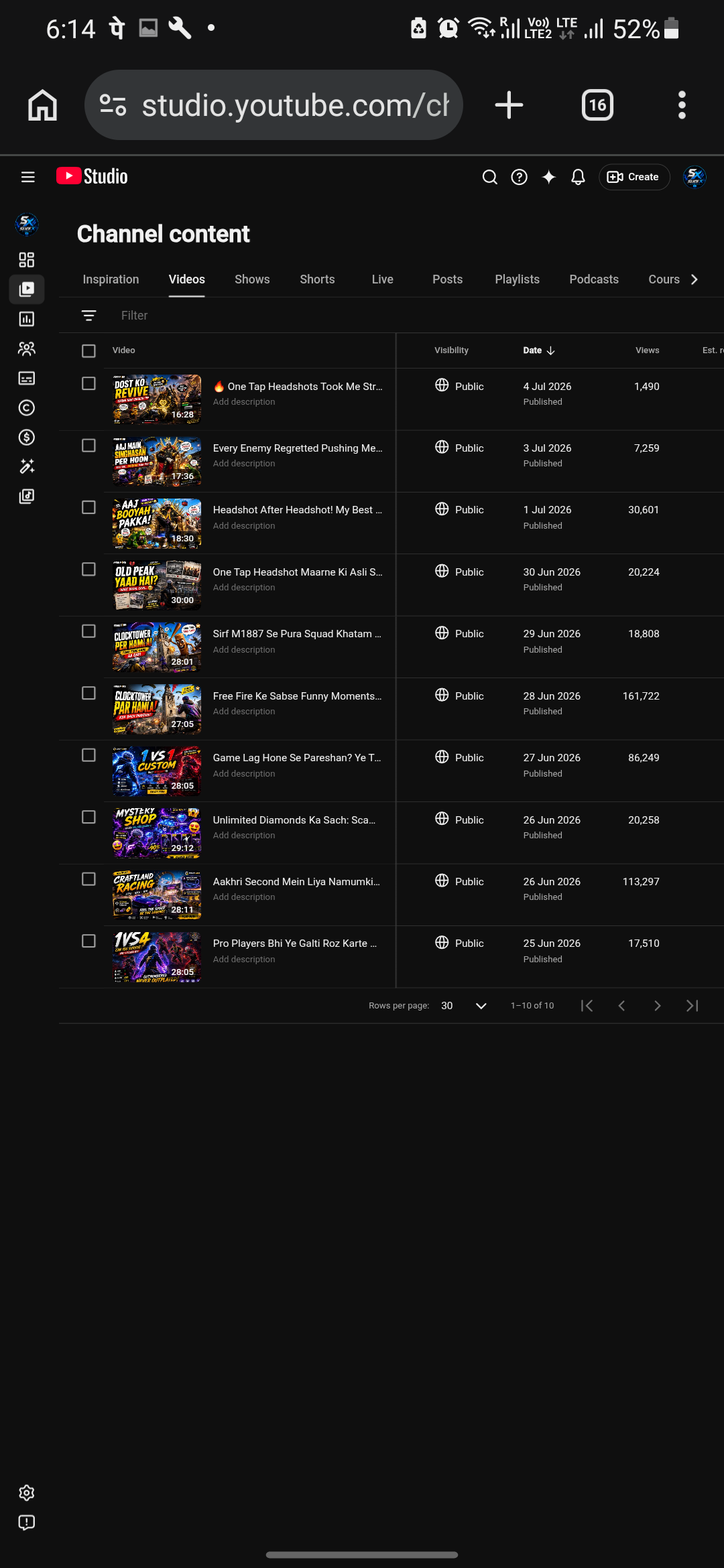
Task: Open the search icon in Studio header
Action: tap(490, 177)
